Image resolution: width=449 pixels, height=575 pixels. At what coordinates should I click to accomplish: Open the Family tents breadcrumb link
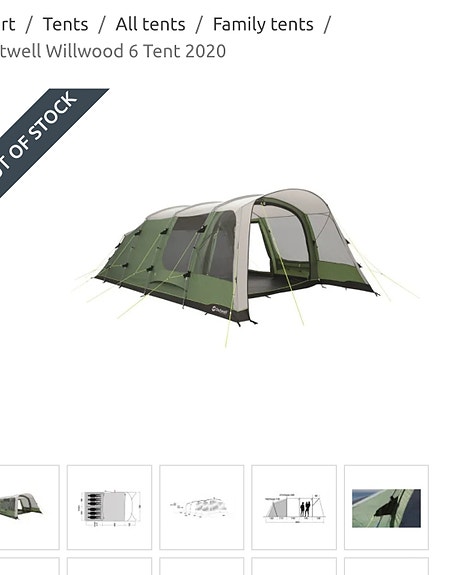coord(263,25)
